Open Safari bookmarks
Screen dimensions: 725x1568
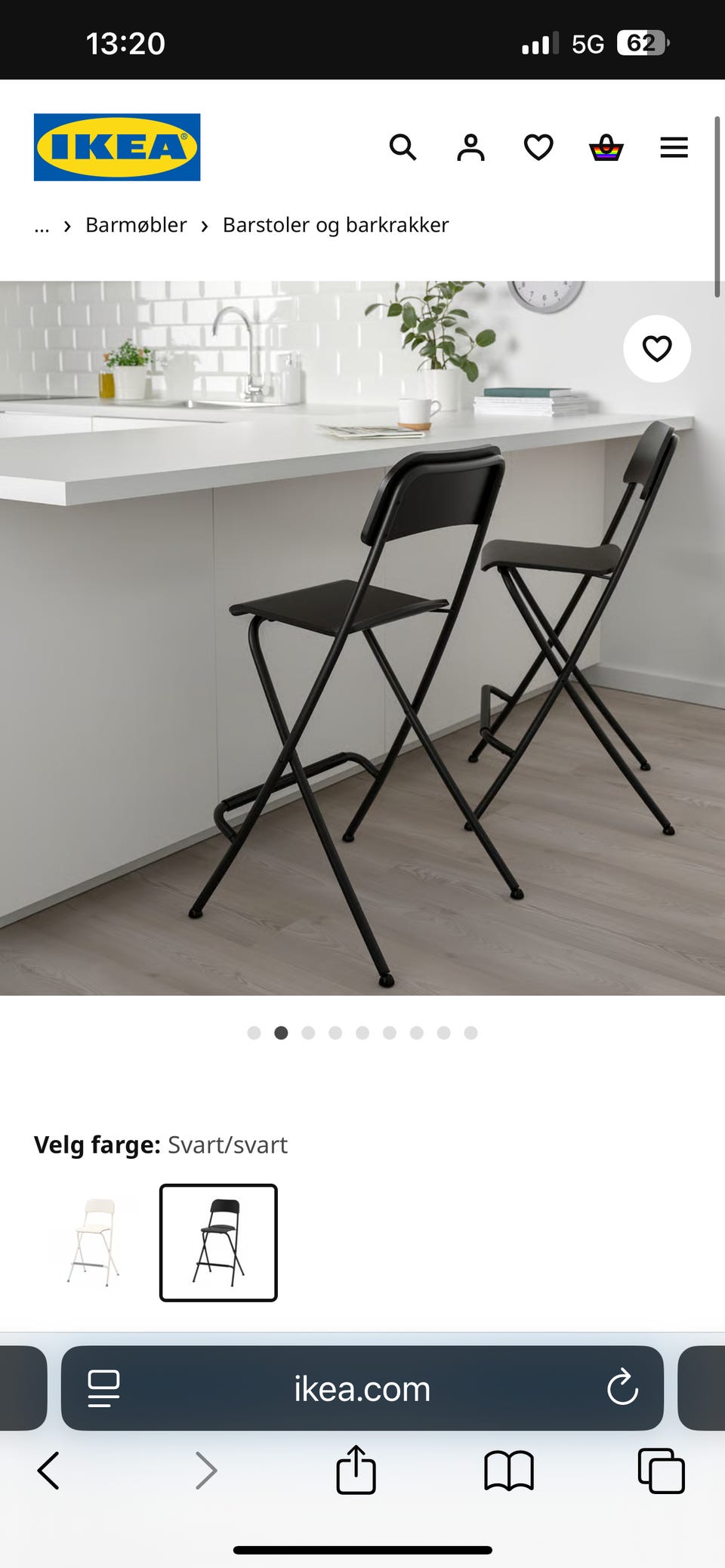508,1470
